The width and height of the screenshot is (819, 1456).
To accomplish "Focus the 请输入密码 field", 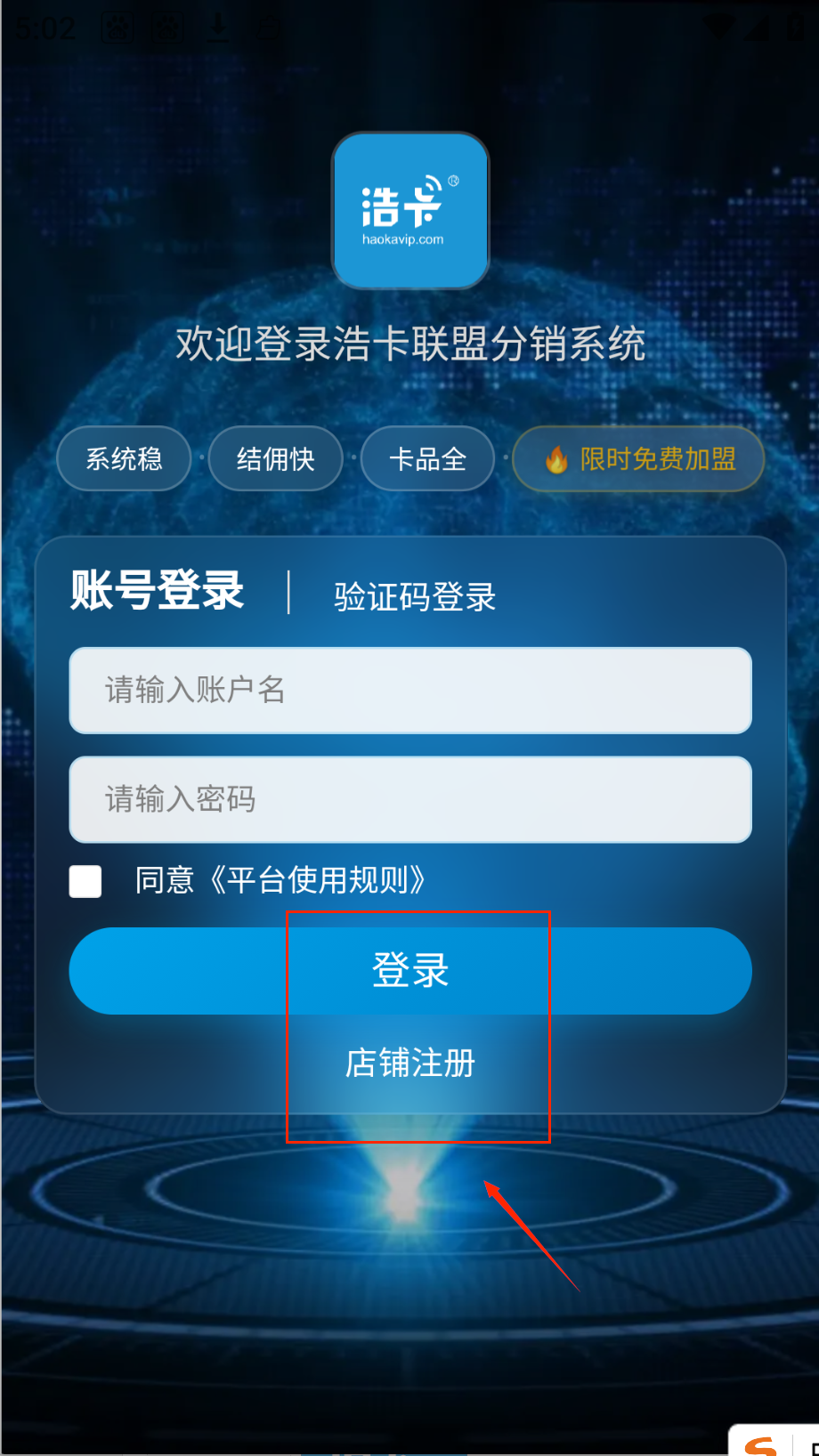I will click(410, 799).
